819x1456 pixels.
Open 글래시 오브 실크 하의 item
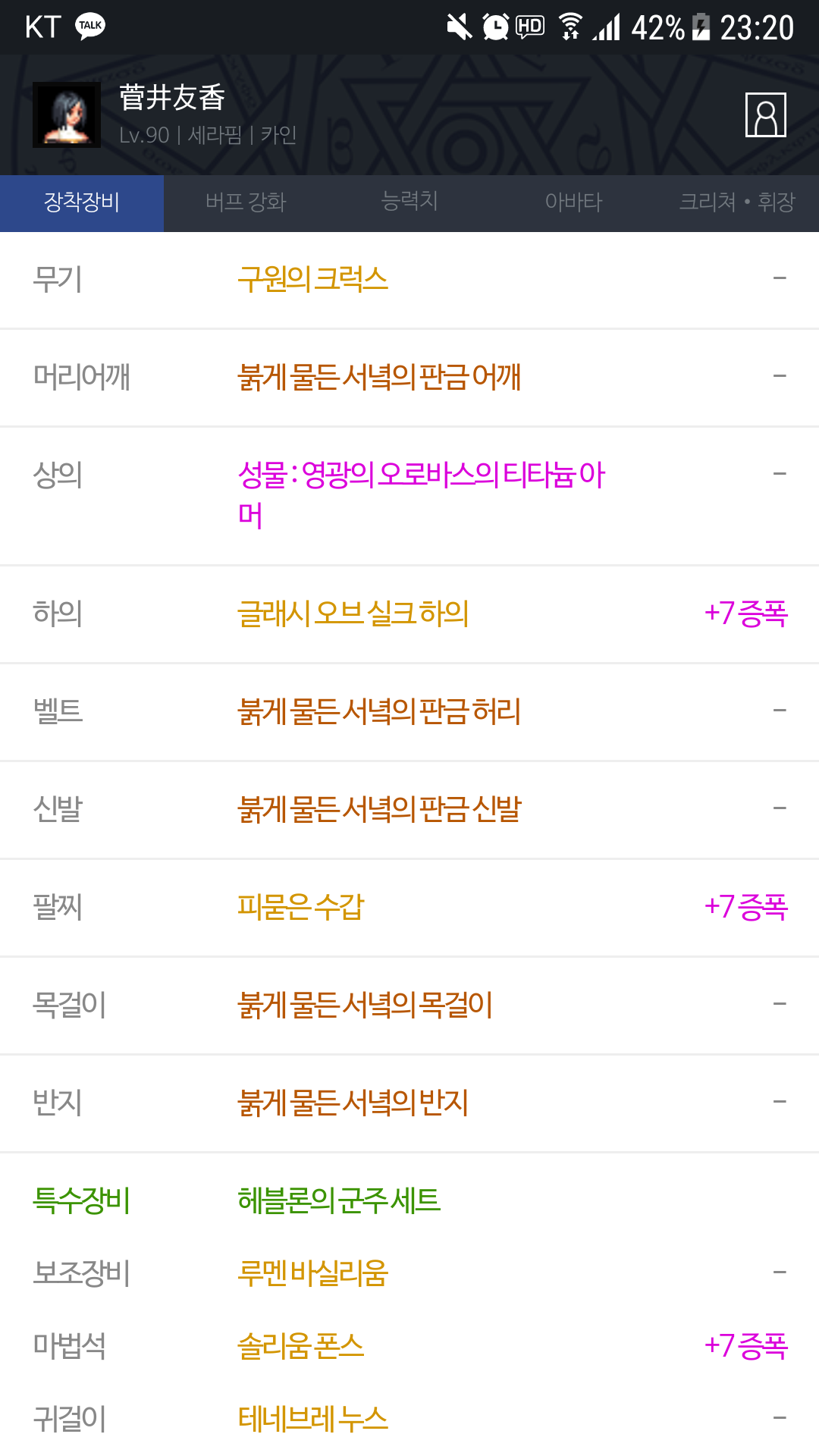tap(353, 614)
